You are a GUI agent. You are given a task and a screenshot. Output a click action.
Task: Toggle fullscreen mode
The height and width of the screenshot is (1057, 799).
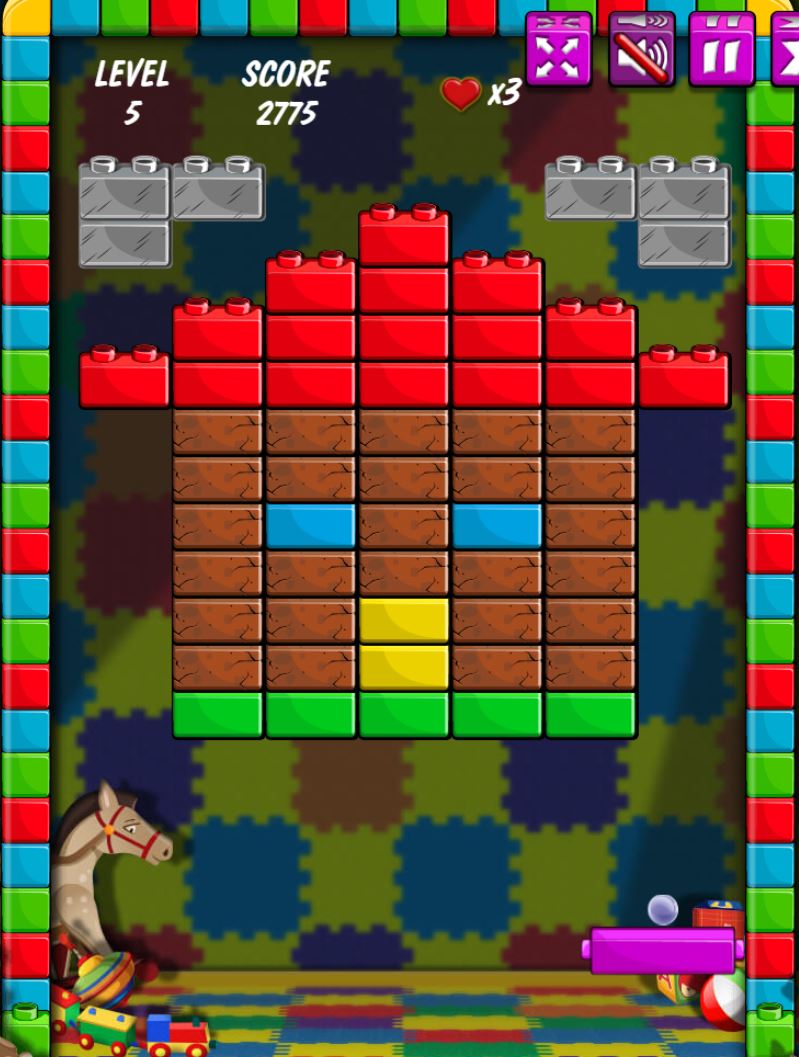click(558, 50)
